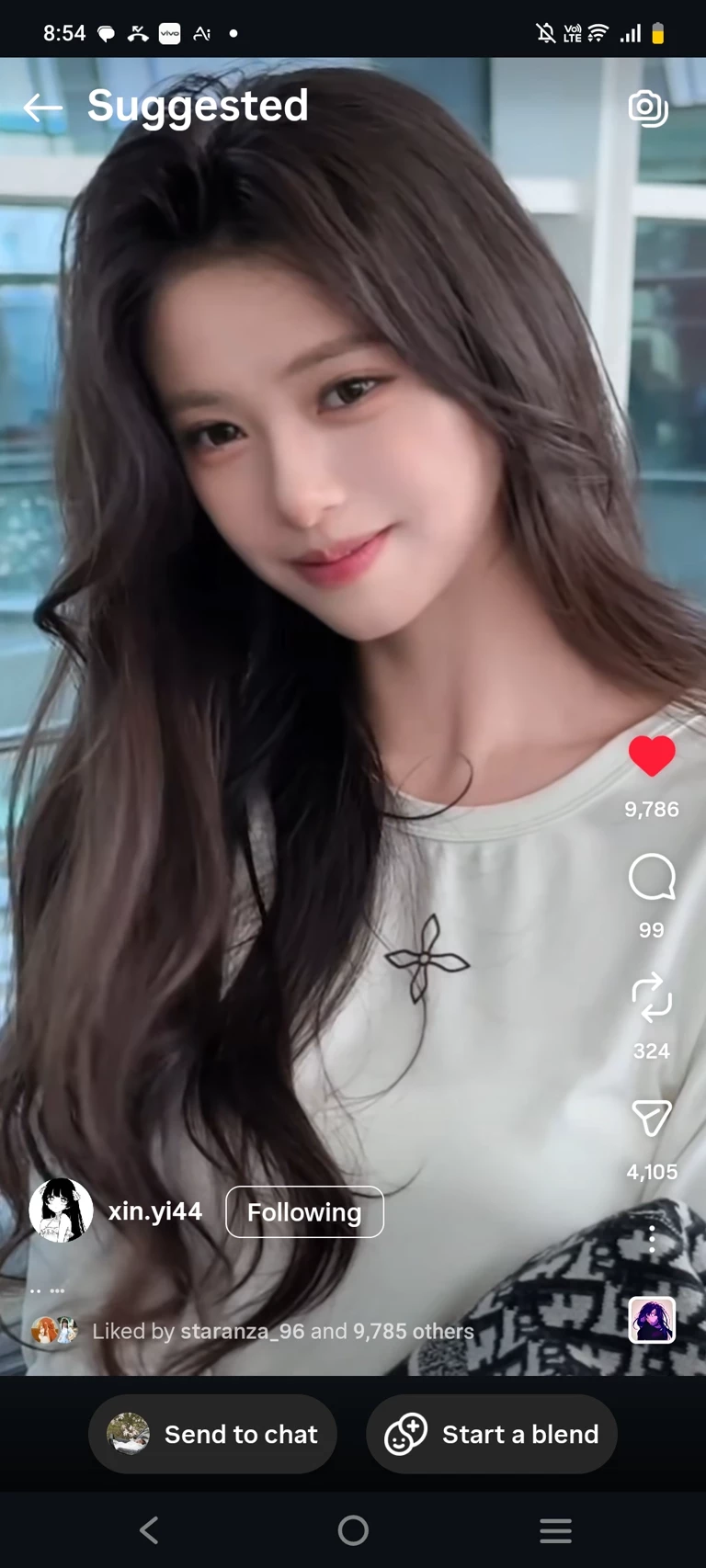Image resolution: width=706 pixels, height=1568 pixels.
Task: Go to the system home screen
Action: (353, 1530)
